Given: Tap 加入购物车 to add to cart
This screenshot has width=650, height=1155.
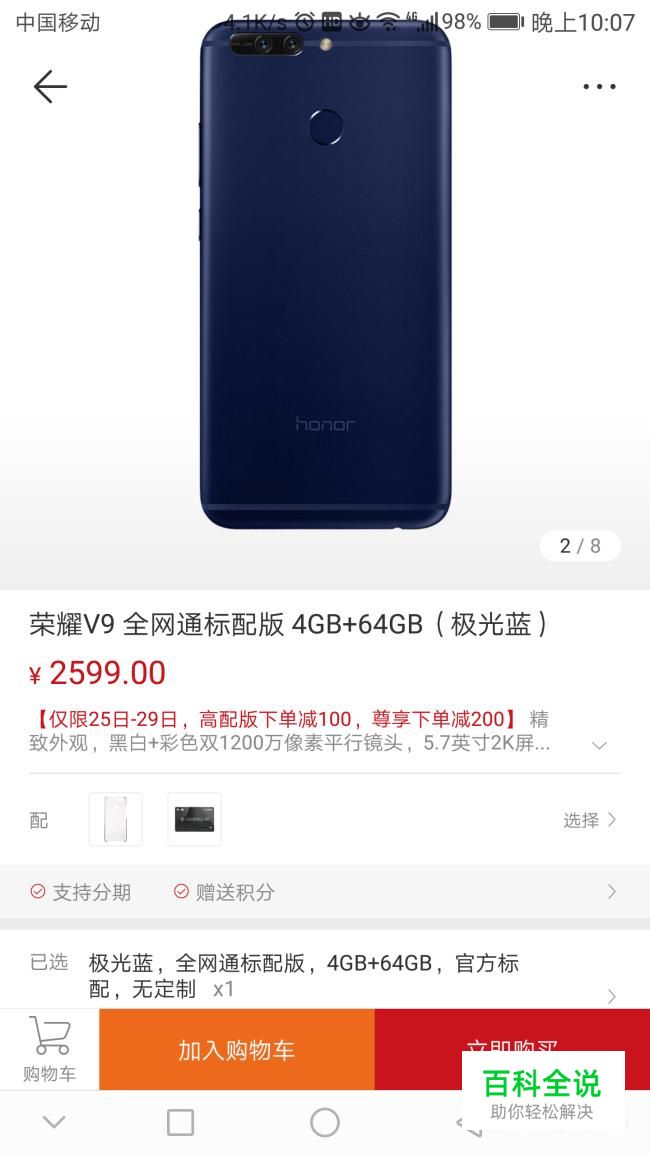Looking at the screenshot, I should 237,1050.
